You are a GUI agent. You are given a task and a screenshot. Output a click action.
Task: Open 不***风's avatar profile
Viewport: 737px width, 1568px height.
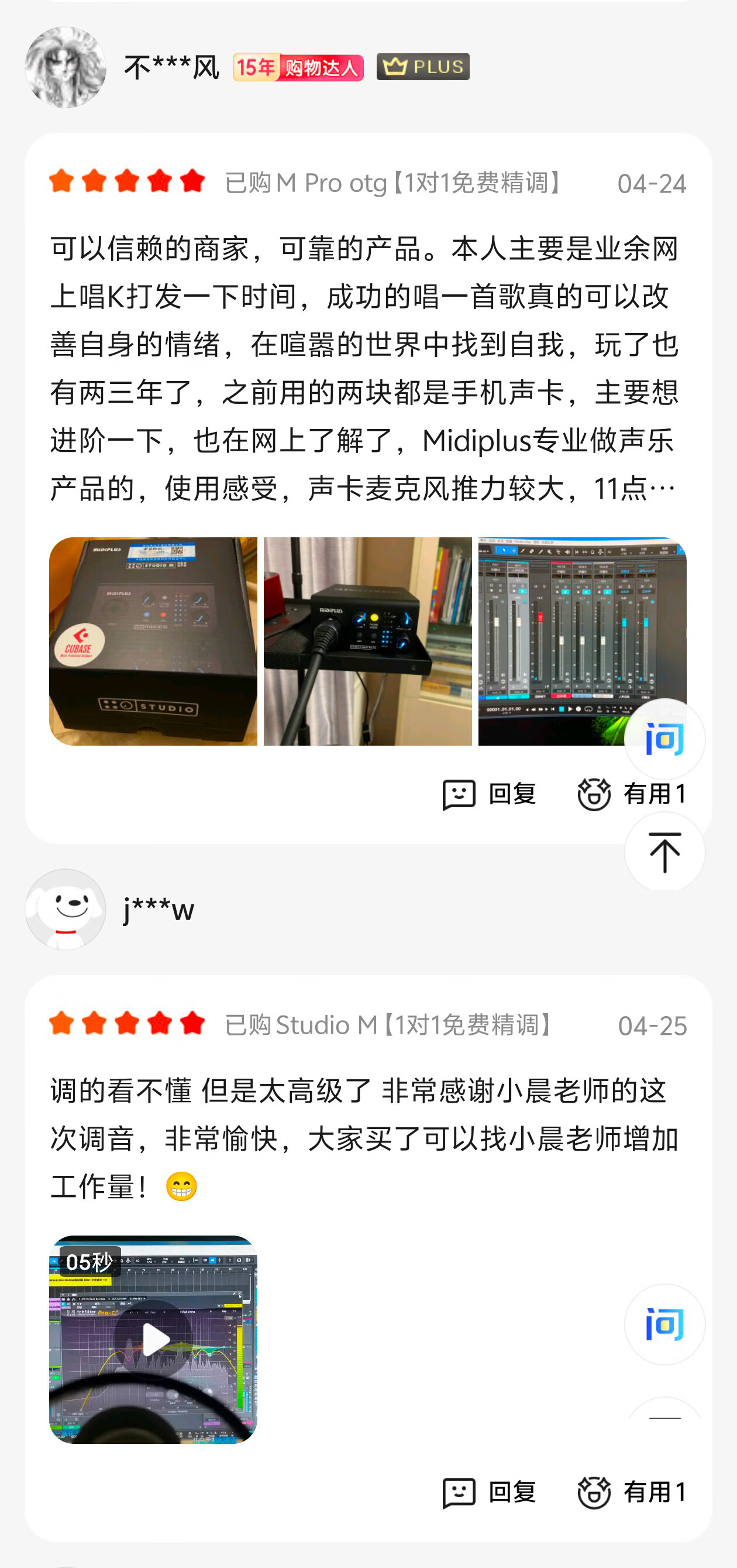point(66,67)
